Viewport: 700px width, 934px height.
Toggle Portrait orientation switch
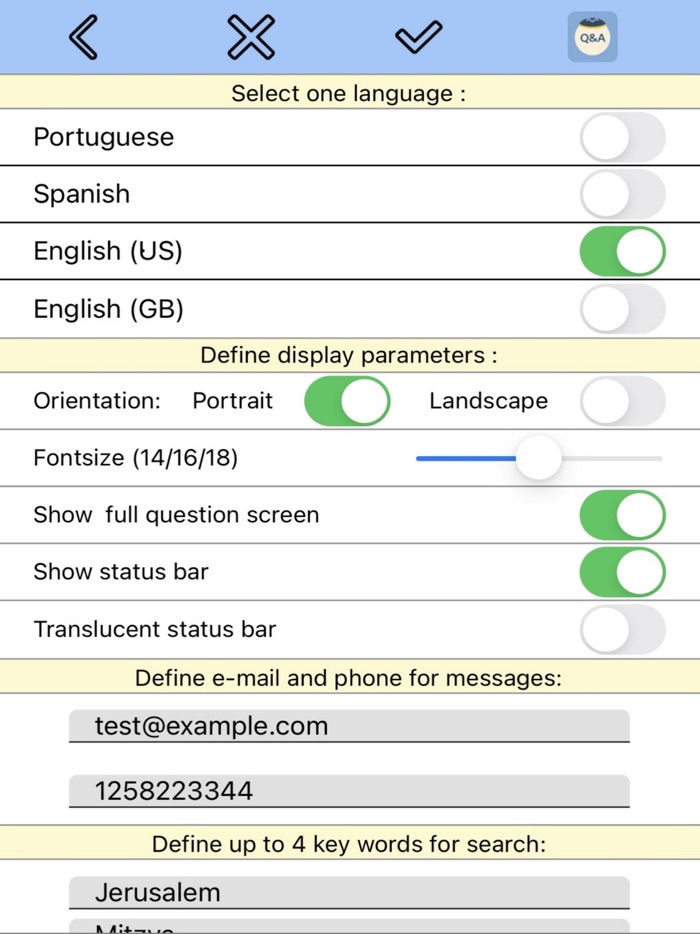click(347, 401)
